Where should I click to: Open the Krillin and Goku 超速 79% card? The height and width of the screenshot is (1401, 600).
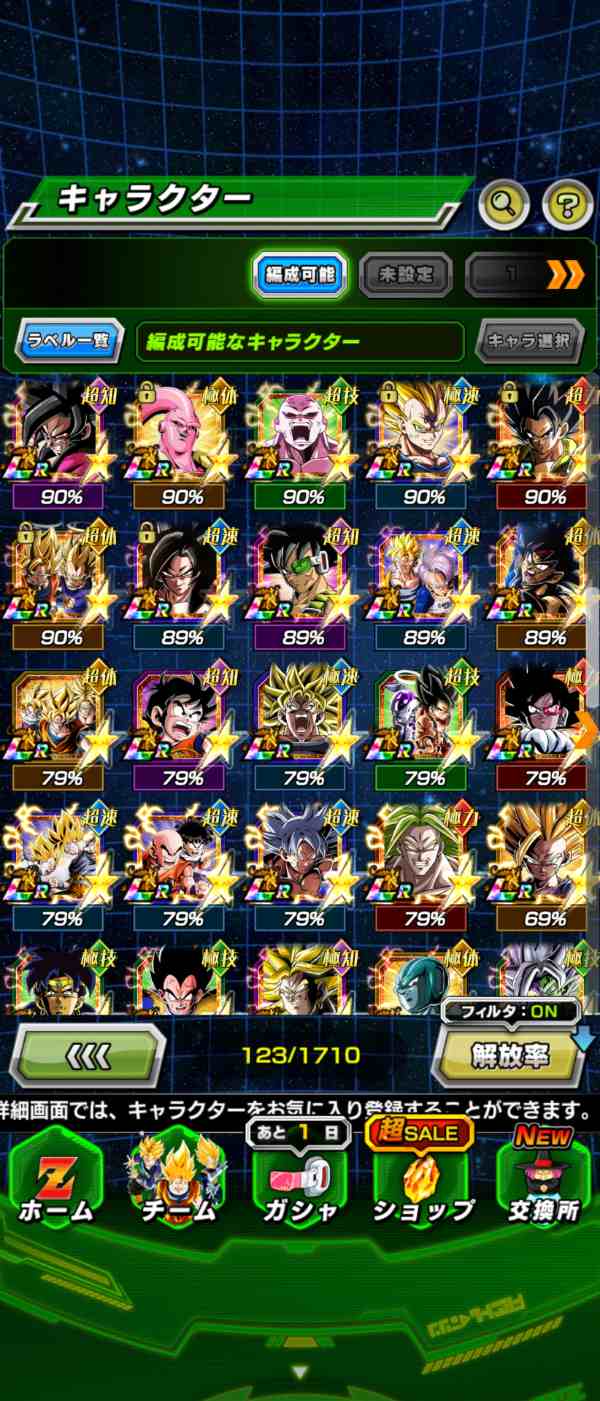(x=182, y=862)
